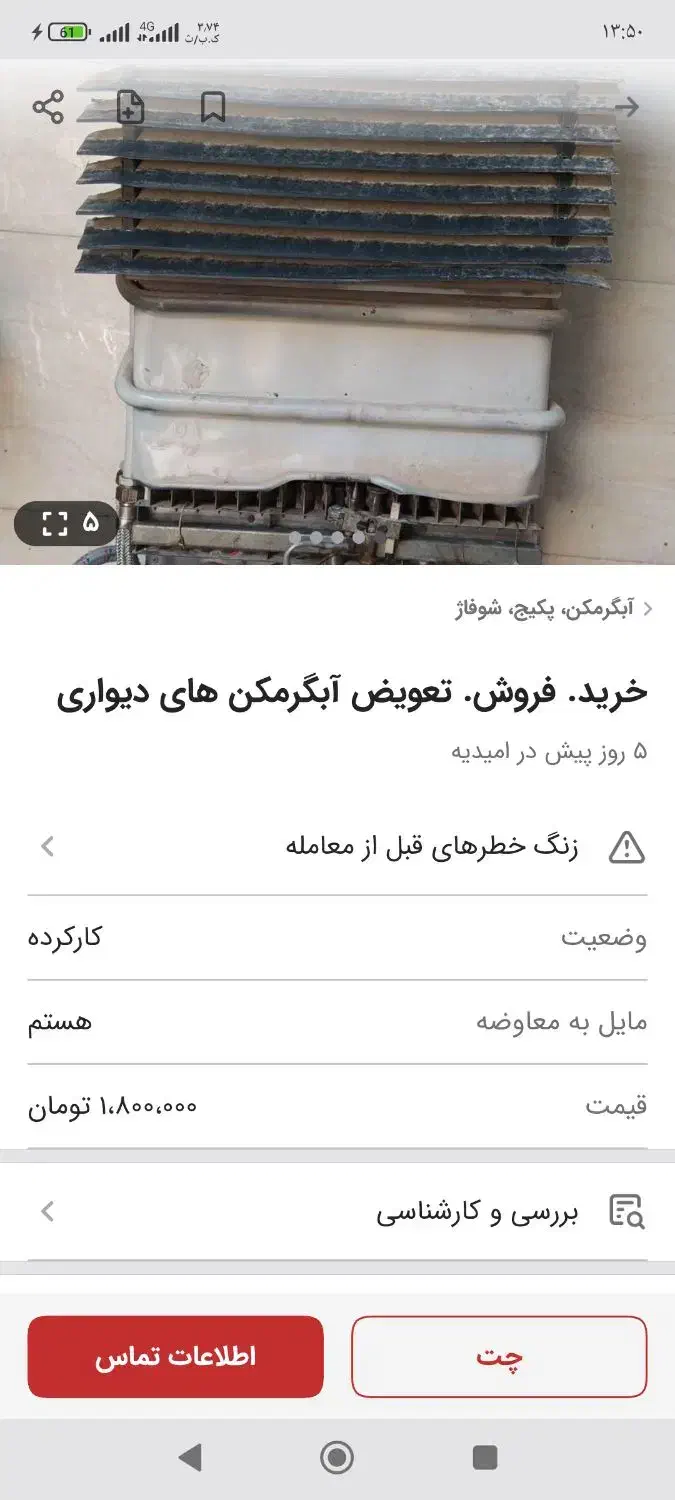Add a note to this ad

pyautogui.click(x=131, y=107)
